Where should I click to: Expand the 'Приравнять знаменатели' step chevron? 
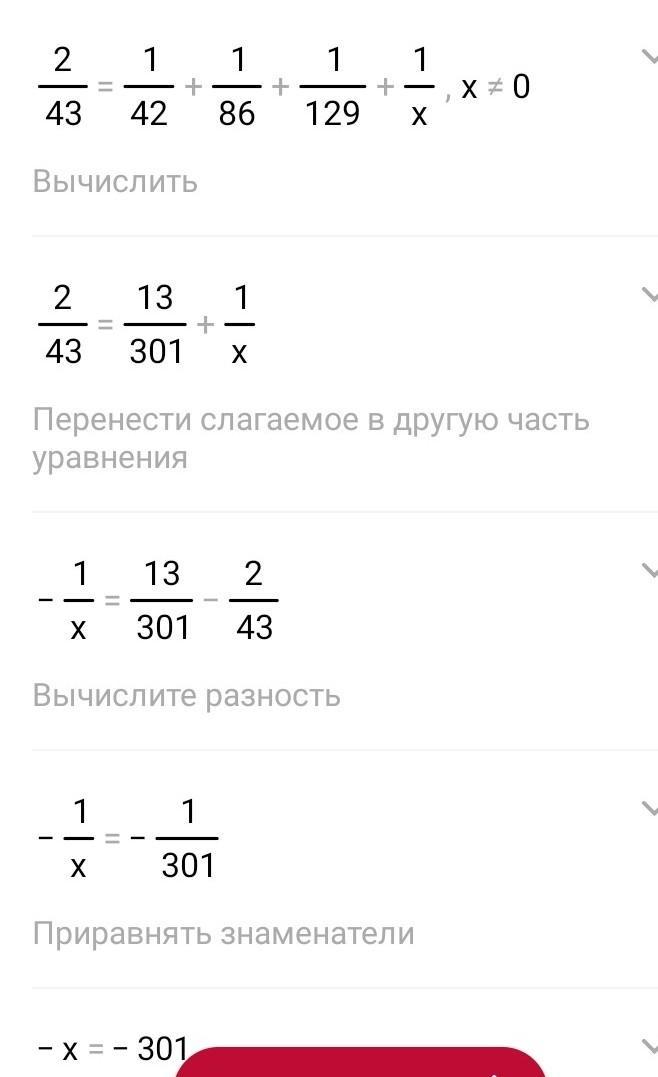[650, 808]
